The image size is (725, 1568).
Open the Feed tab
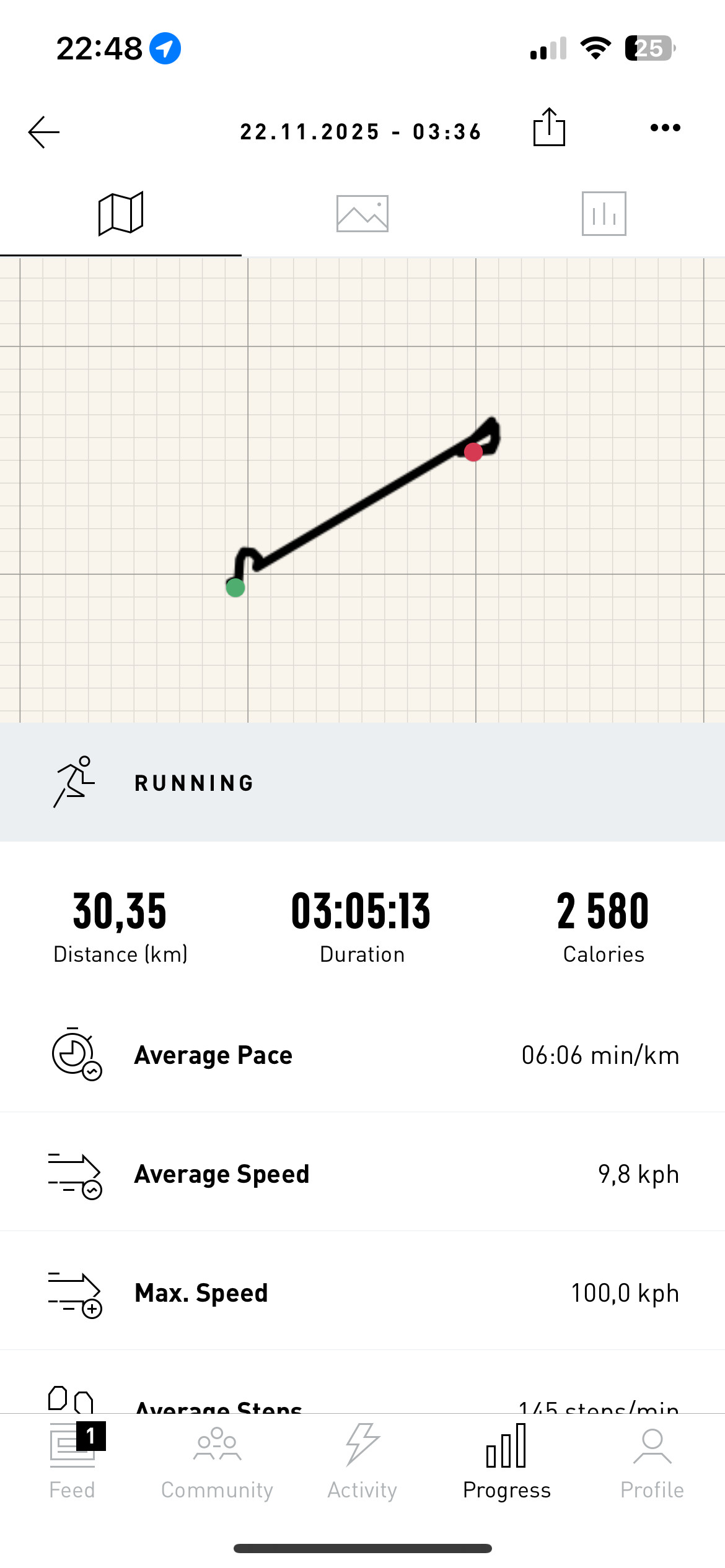[72, 1462]
